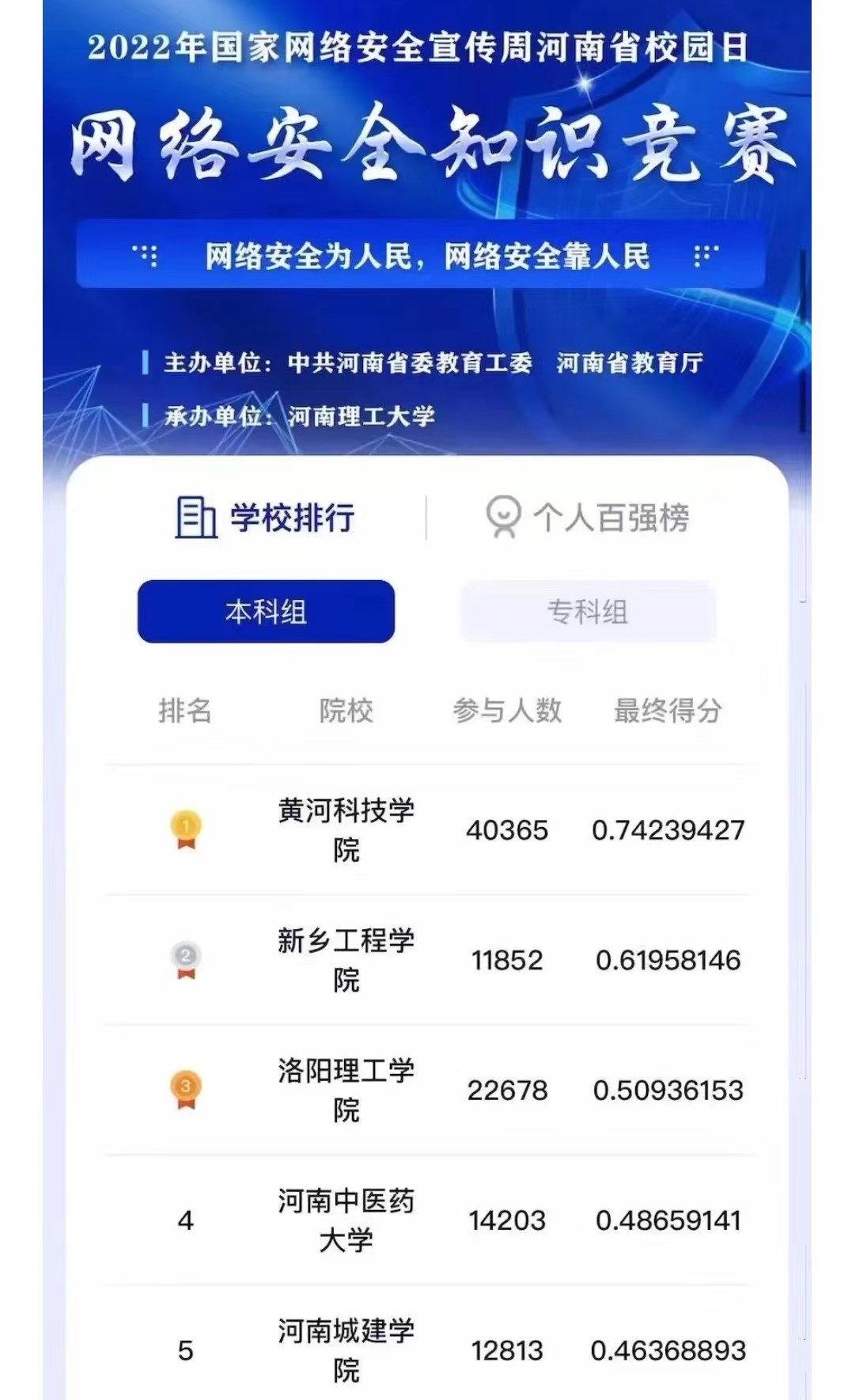The width and height of the screenshot is (848, 1400).
Task: Select the 本科组 group
Action: tap(266, 612)
